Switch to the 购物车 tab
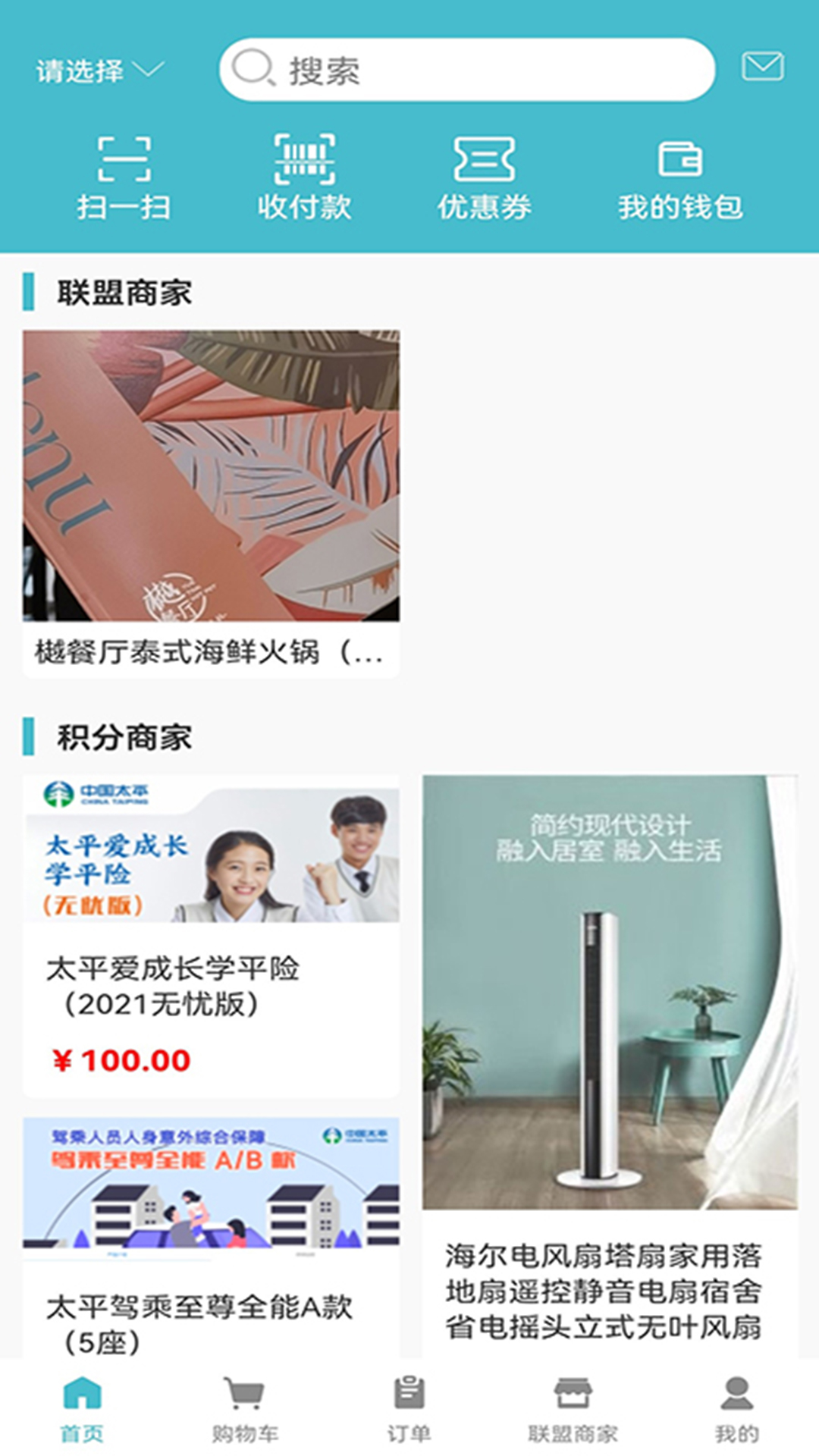Image resolution: width=819 pixels, height=1456 pixels. point(245,1409)
